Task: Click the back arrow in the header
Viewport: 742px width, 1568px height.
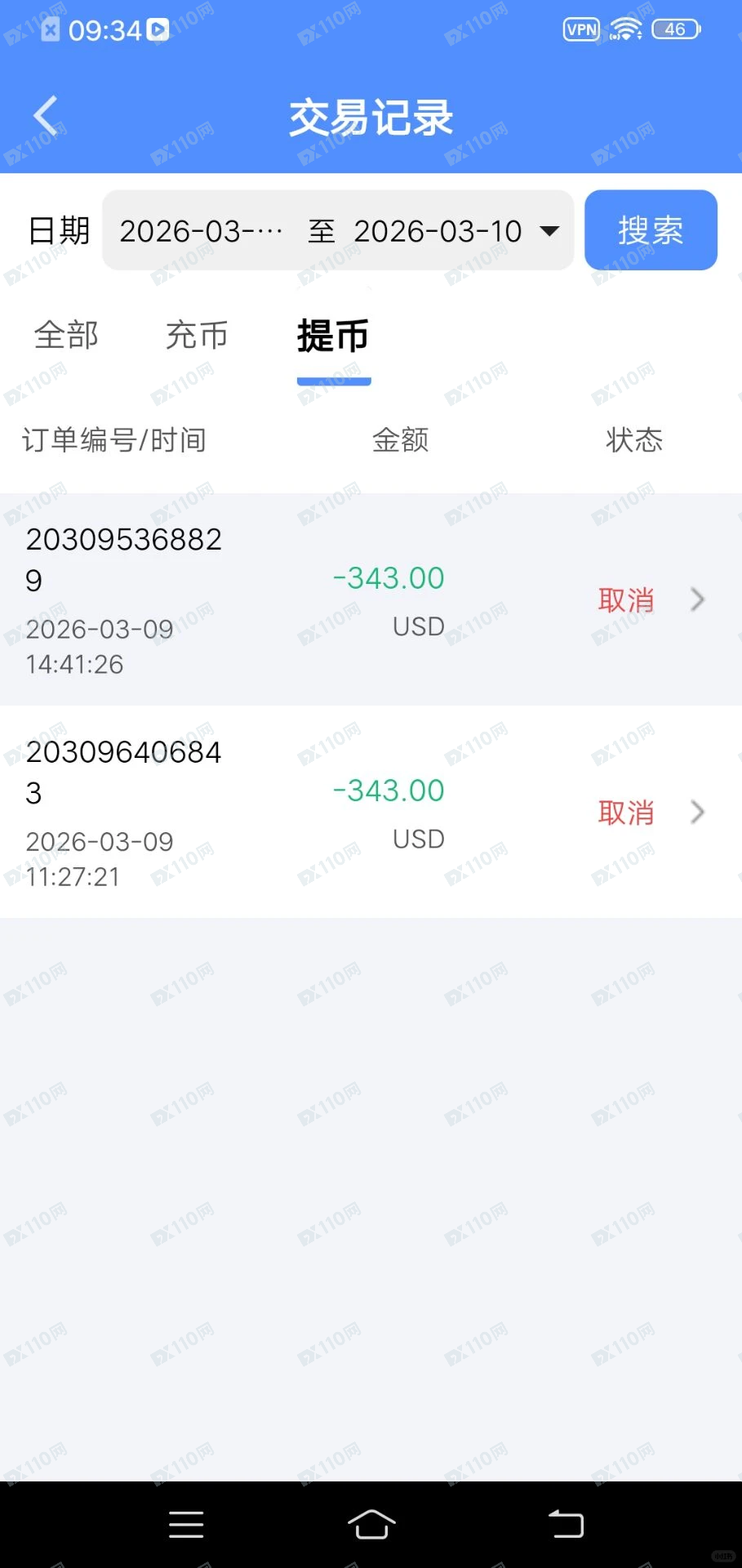Action: (47, 114)
